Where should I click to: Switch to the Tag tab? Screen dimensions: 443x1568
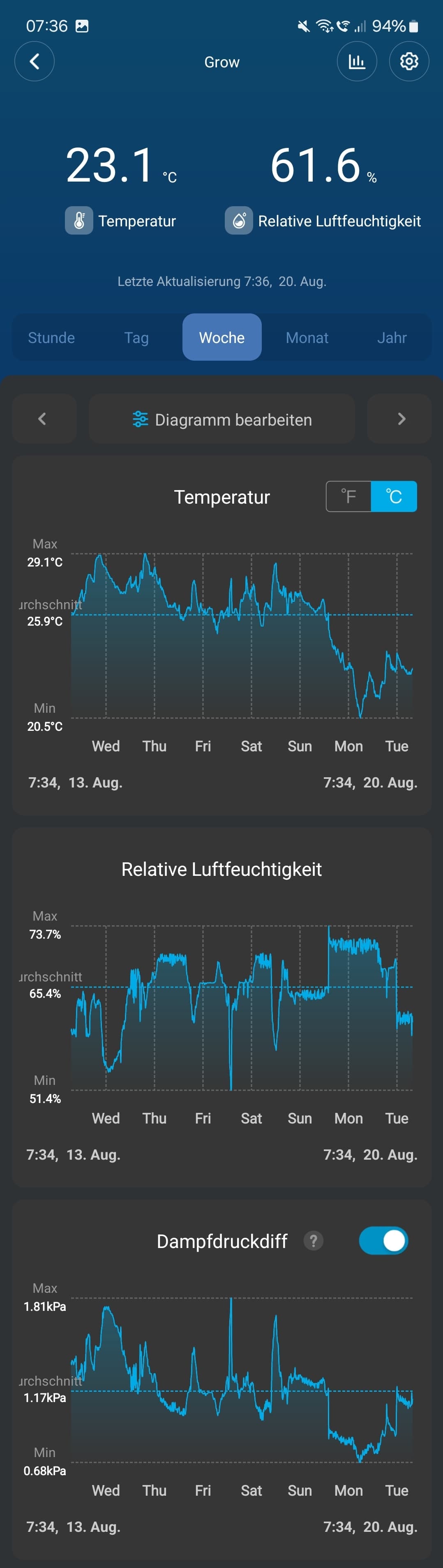point(136,338)
